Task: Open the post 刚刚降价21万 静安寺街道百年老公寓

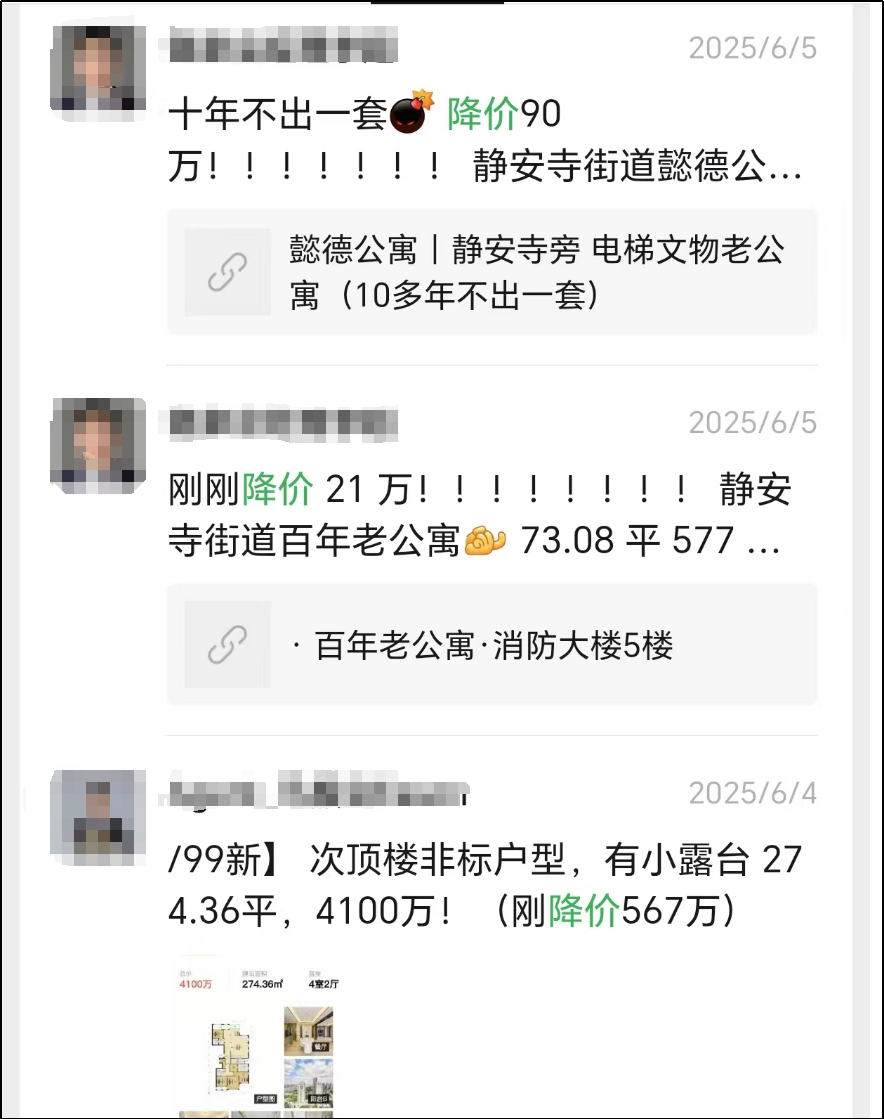Action: pos(480,515)
